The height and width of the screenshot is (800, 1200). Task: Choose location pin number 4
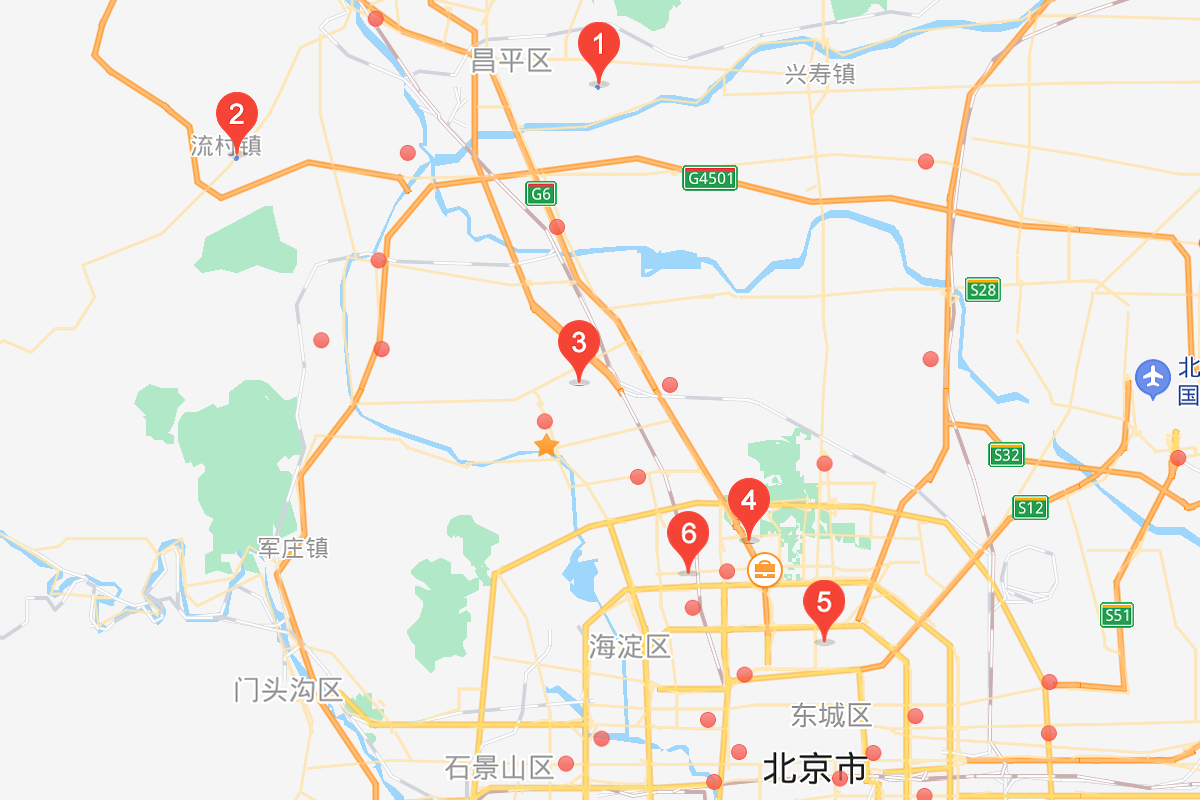pyautogui.click(x=748, y=501)
